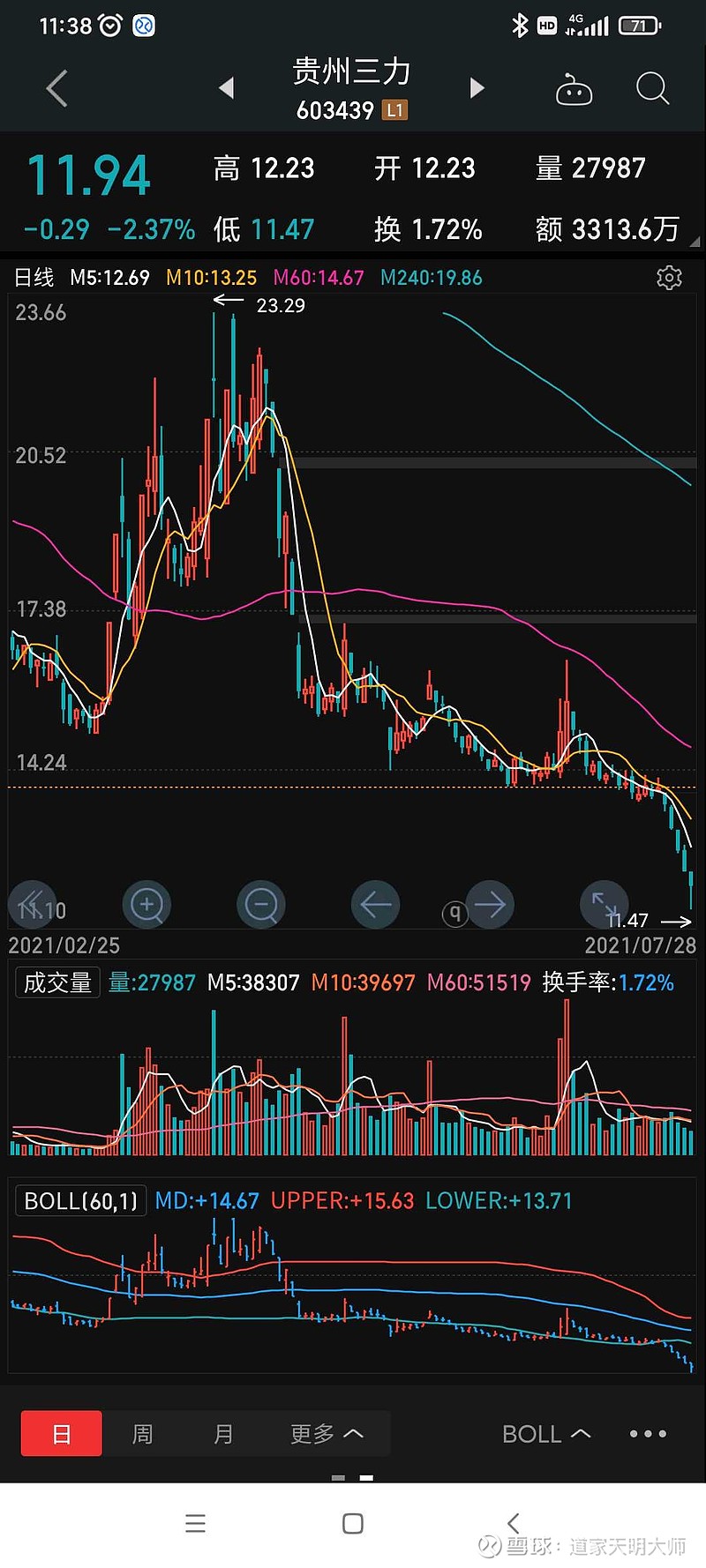Pan the chart right with arrow icon
This screenshot has height=1568, width=706.
(x=491, y=905)
